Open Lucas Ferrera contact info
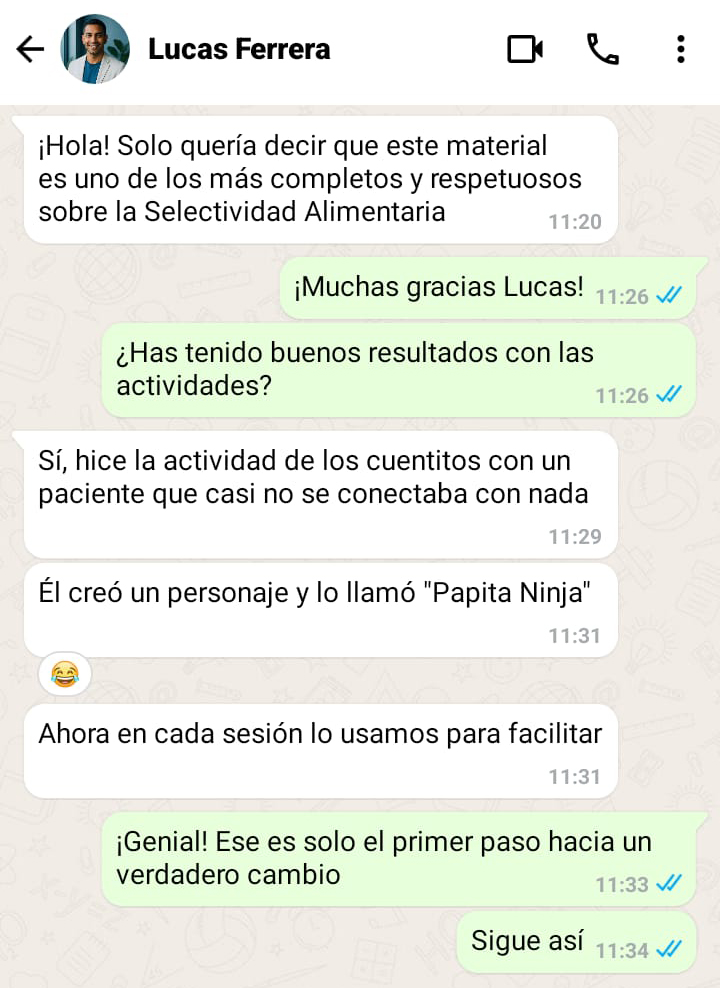The height and width of the screenshot is (988, 720). (x=239, y=49)
